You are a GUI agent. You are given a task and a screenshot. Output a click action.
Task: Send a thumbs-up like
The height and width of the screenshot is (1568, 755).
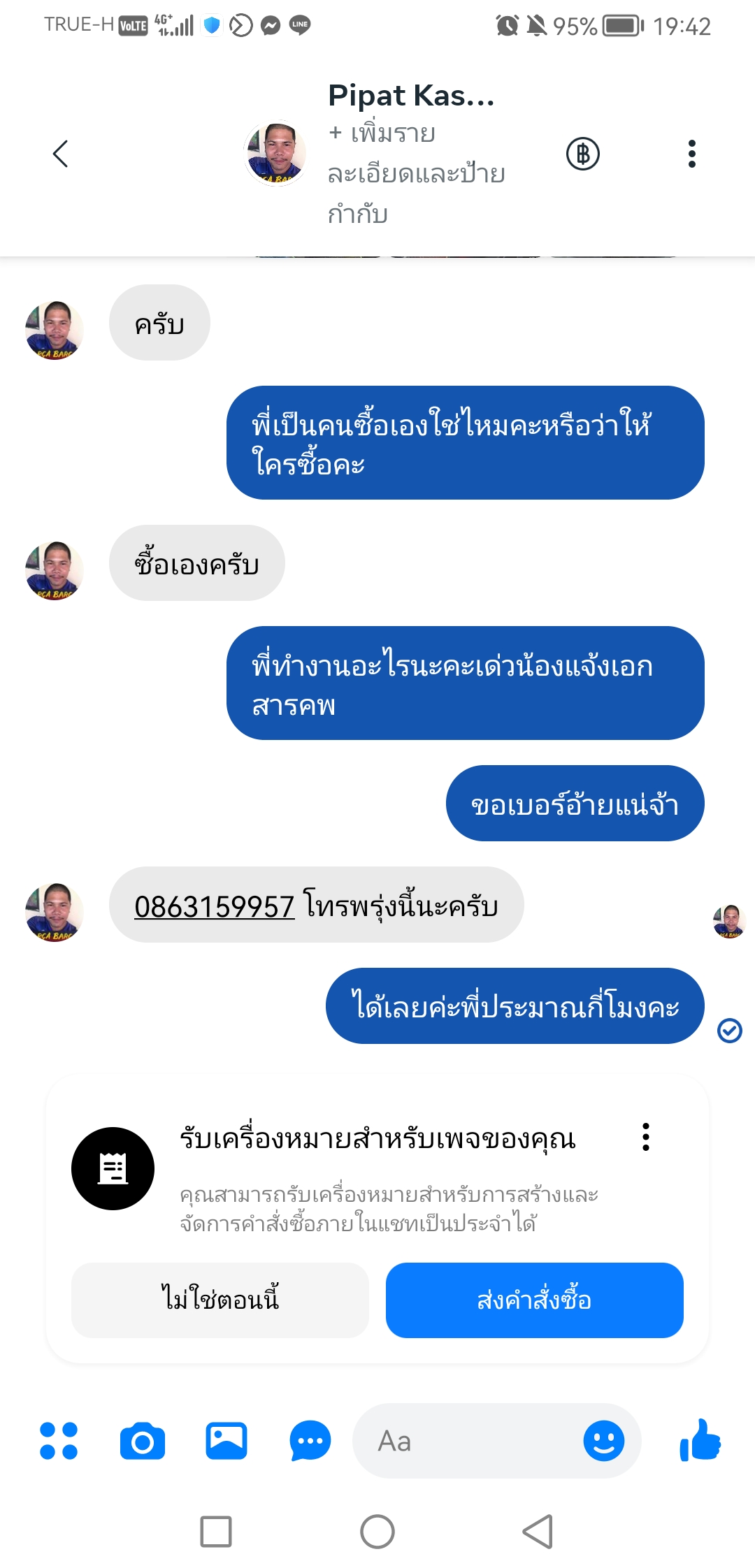point(700,1441)
